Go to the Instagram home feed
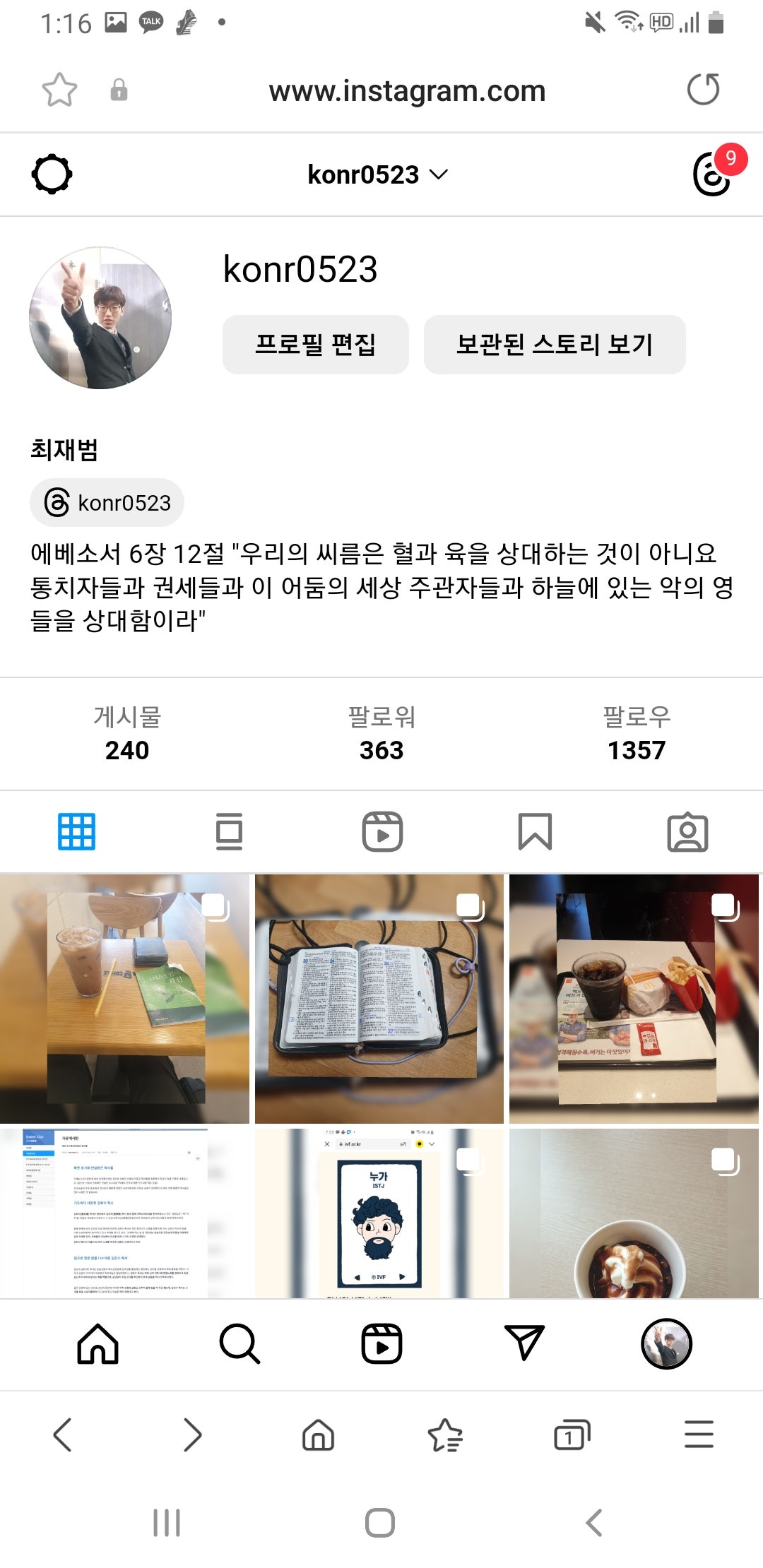763x1568 pixels. 97,1343
